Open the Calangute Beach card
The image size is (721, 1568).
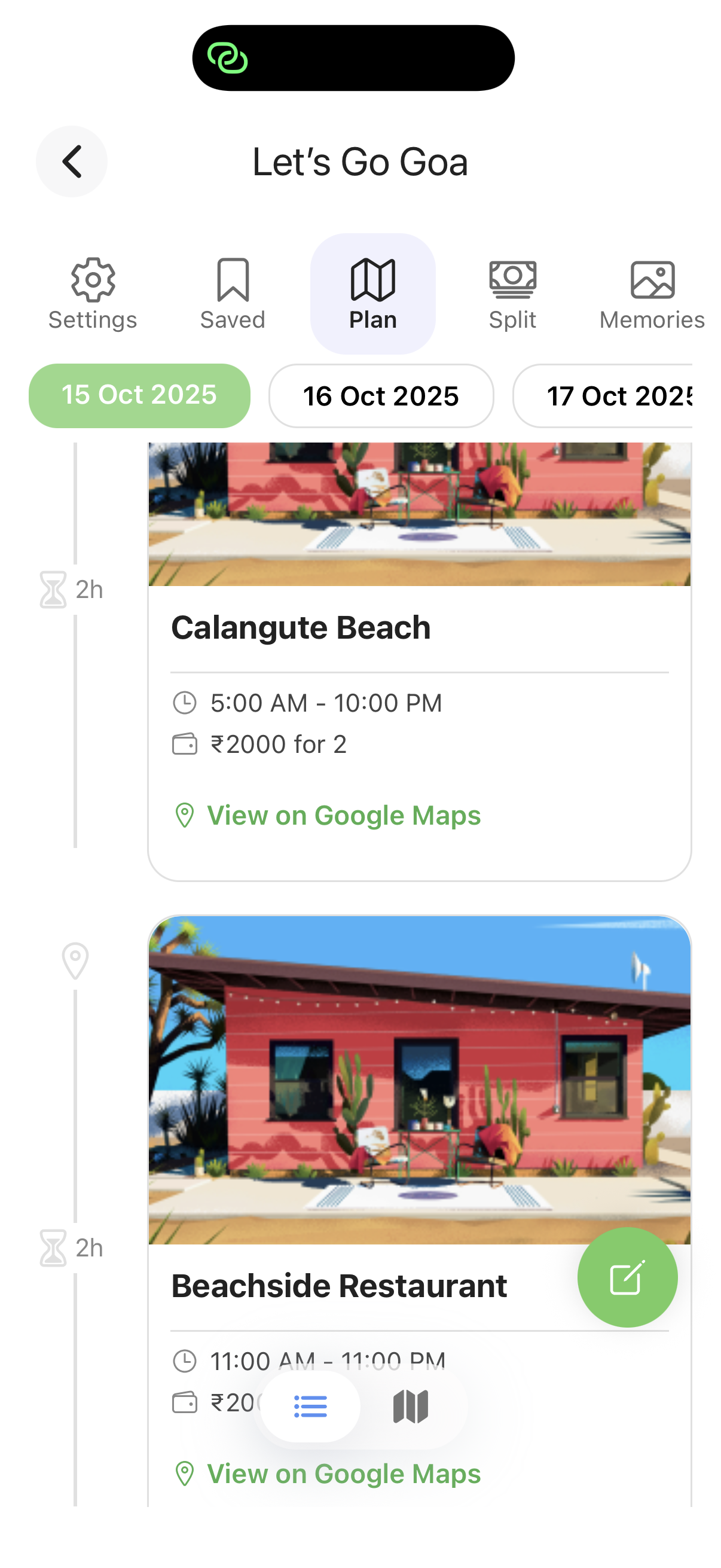[x=301, y=627]
